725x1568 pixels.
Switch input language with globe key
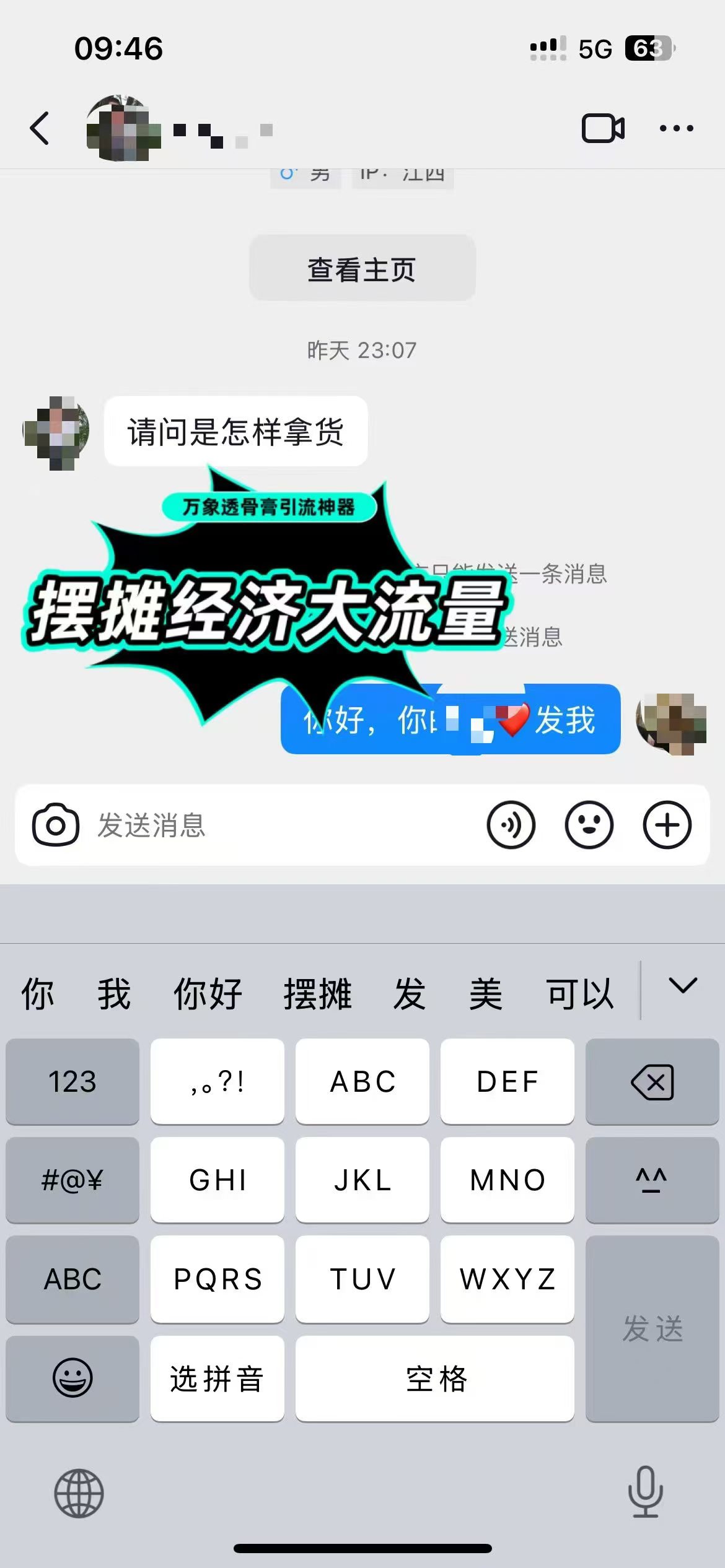[x=79, y=1493]
